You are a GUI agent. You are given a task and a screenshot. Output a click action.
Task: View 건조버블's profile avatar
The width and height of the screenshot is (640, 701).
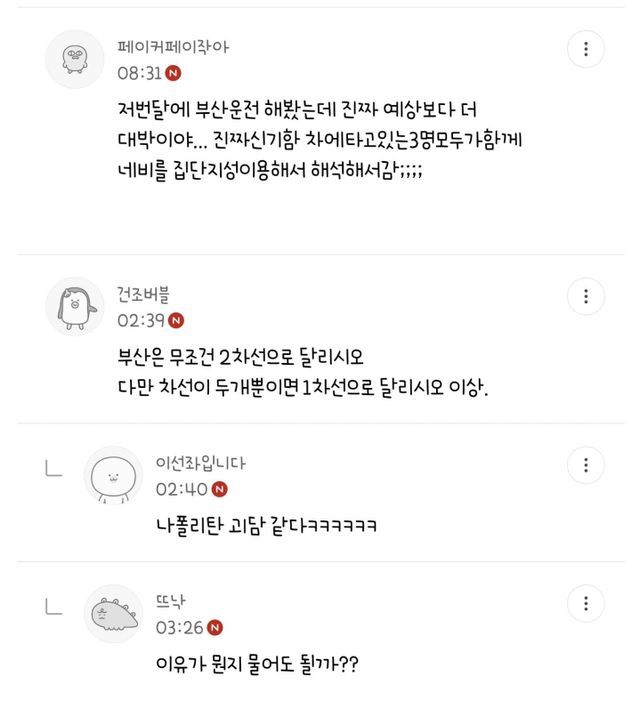[x=75, y=306]
